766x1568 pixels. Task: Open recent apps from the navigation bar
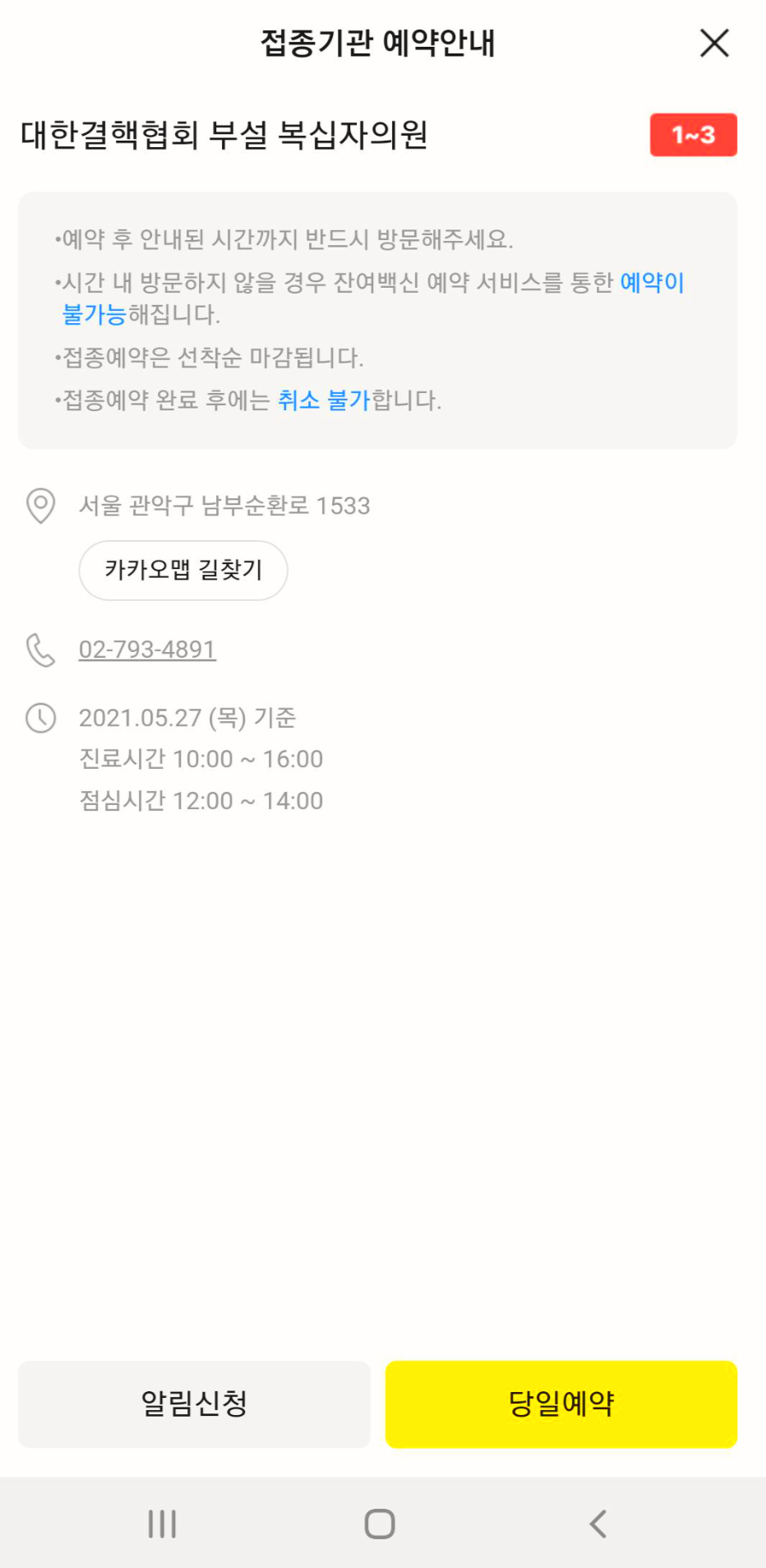pos(162,1524)
